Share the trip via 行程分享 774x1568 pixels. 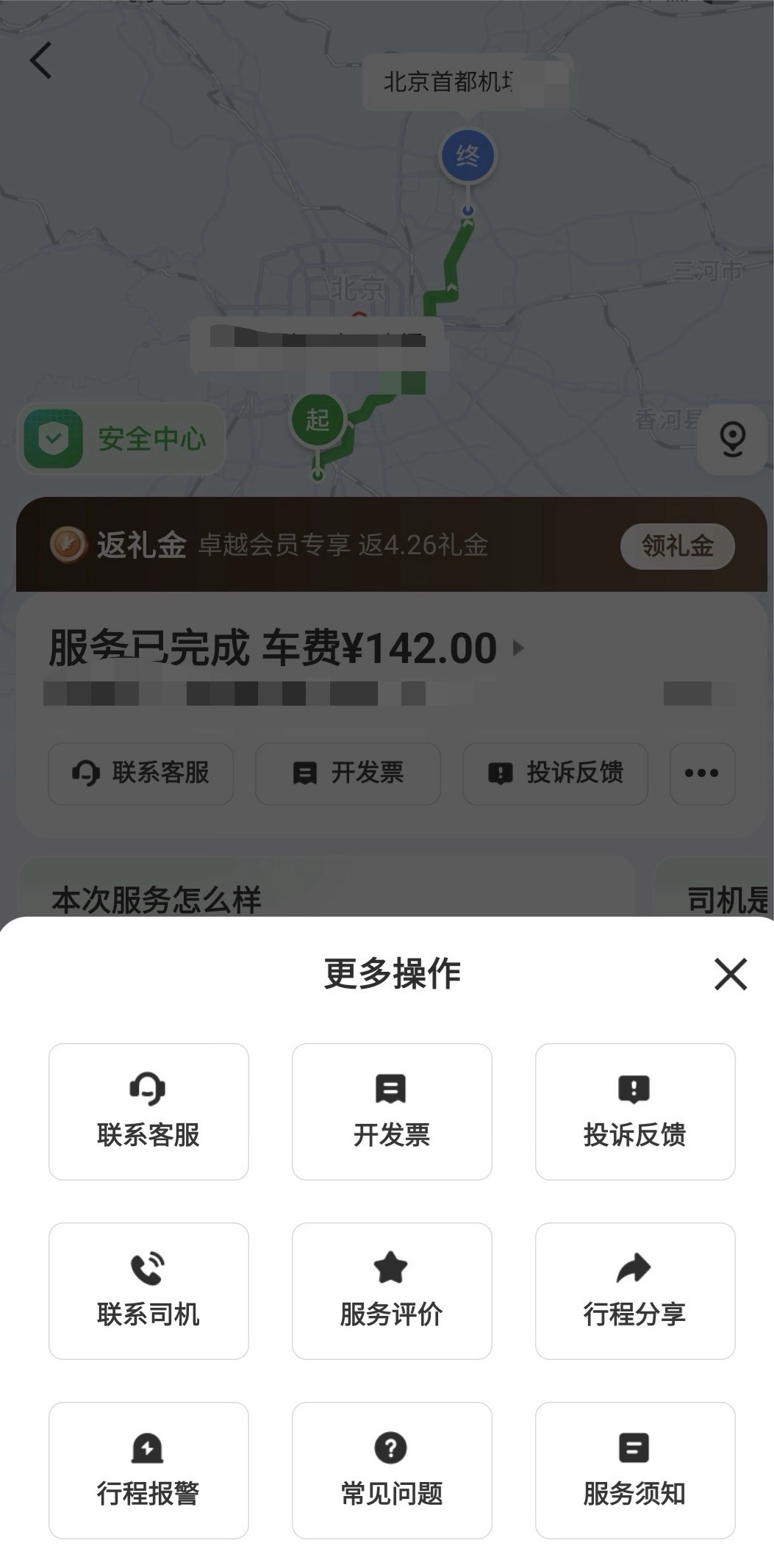click(635, 1291)
